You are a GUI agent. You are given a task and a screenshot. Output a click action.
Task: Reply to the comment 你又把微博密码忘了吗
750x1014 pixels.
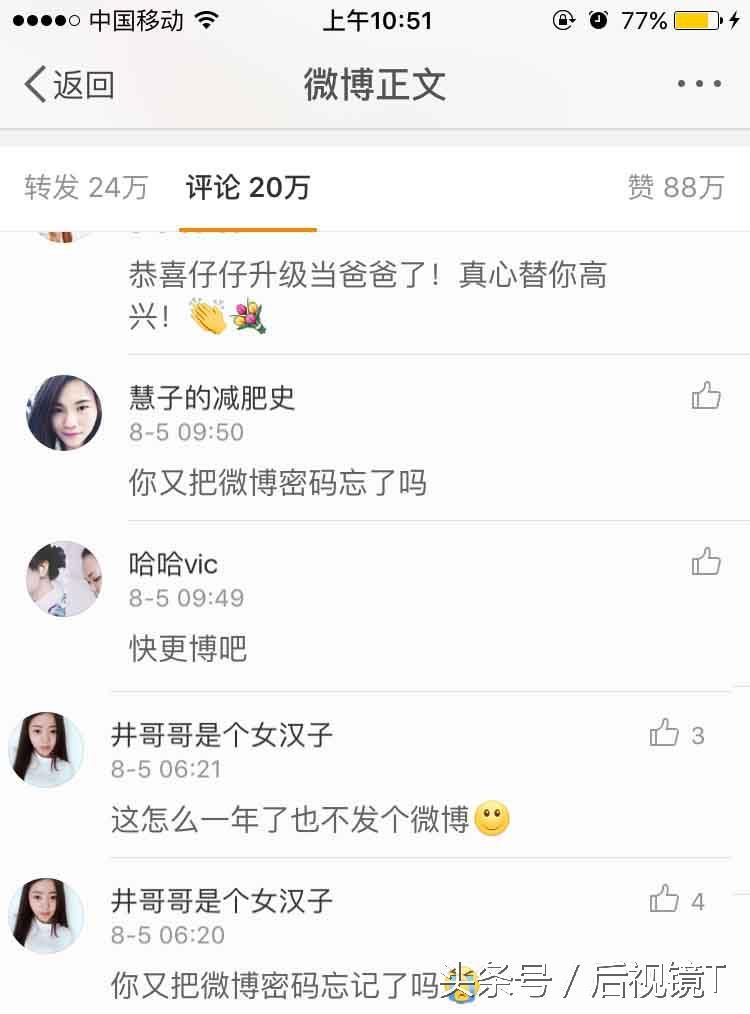(278, 483)
